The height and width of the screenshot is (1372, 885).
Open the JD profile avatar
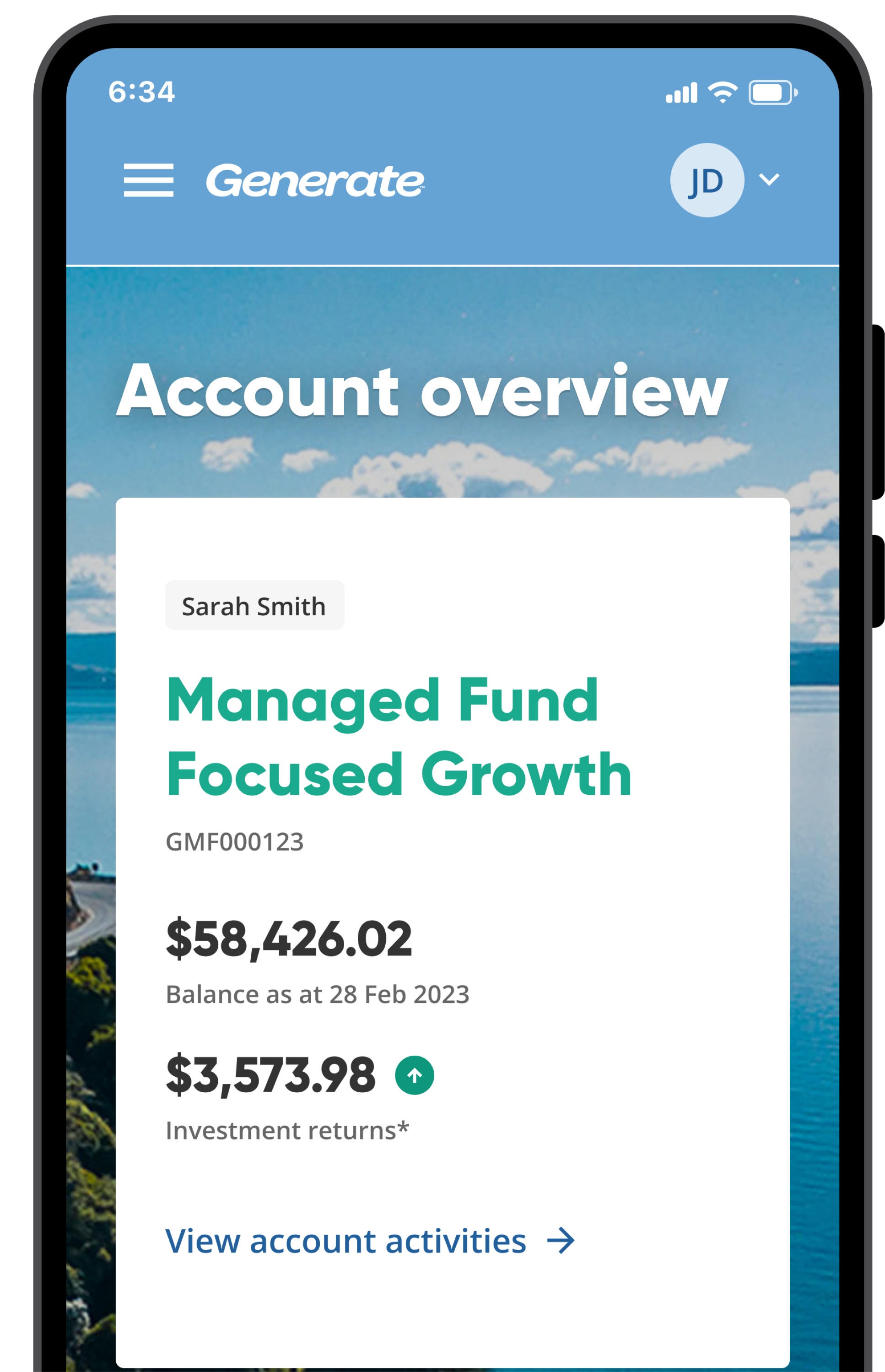click(706, 180)
